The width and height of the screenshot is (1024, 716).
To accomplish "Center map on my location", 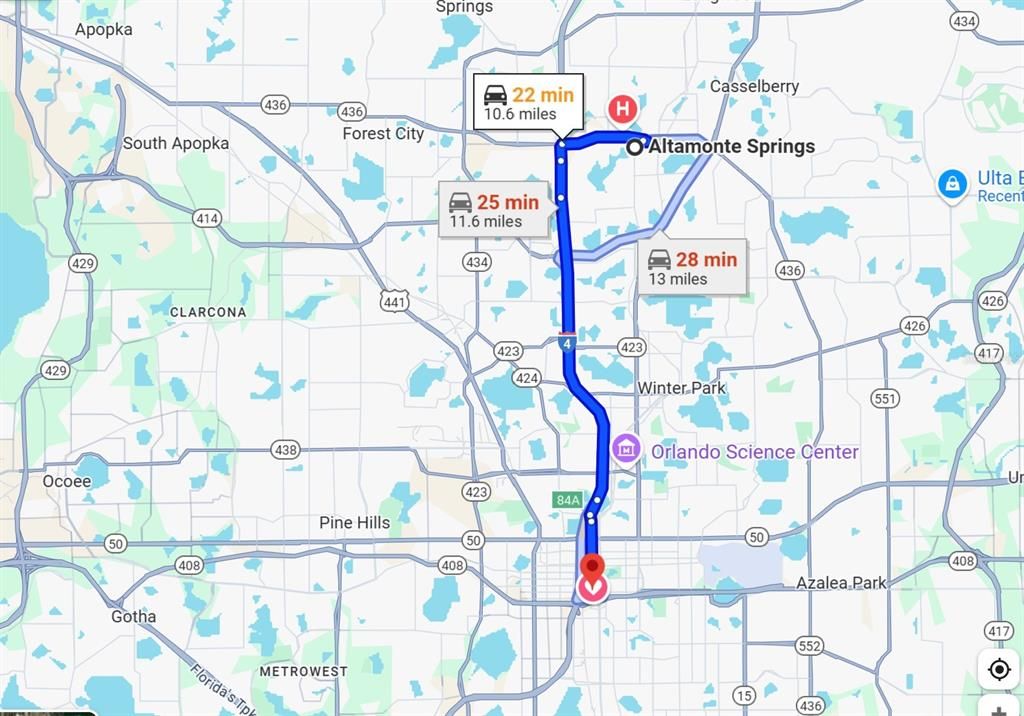I will pyautogui.click(x=999, y=669).
